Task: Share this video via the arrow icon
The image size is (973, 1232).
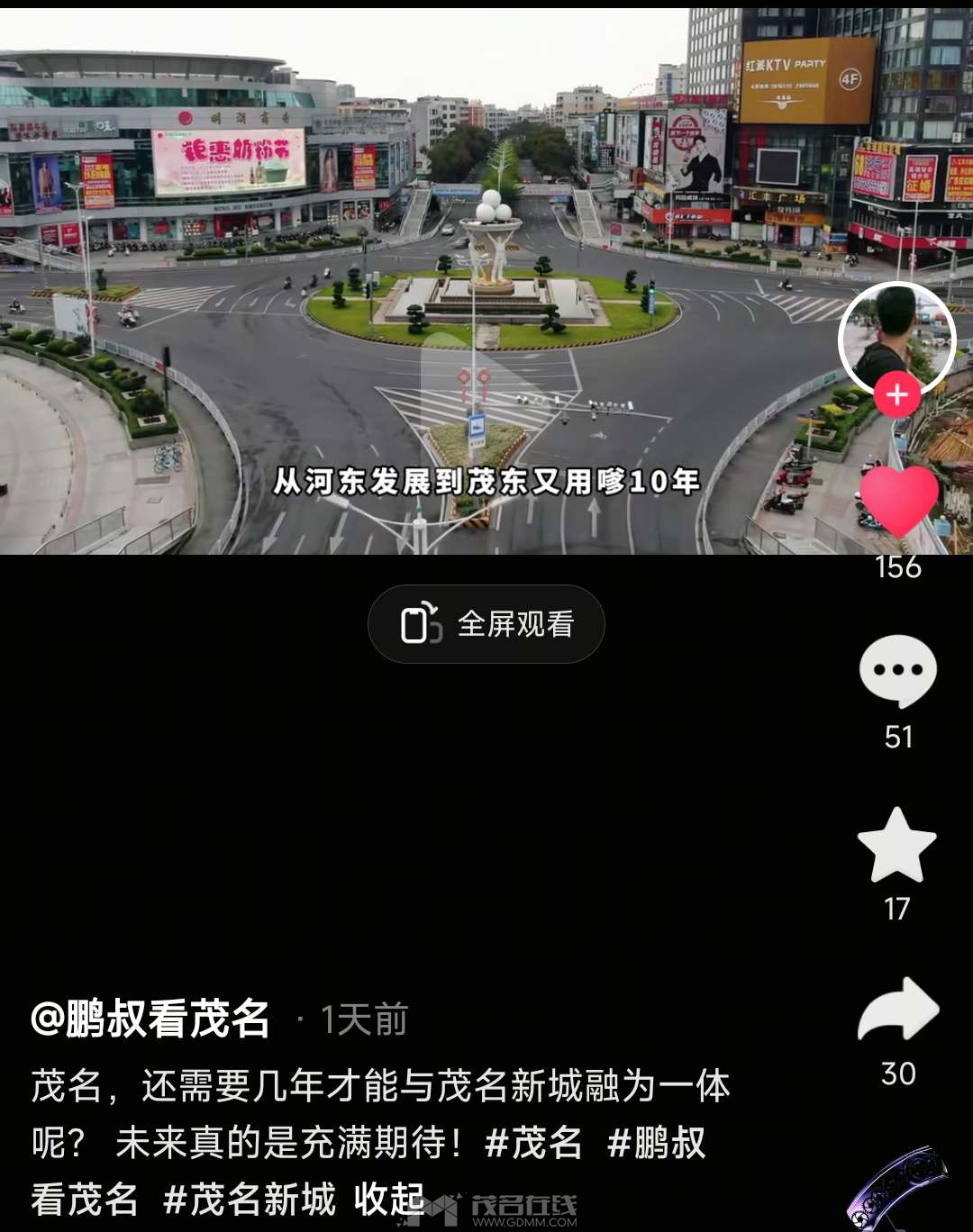Action: click(x=898, y=1010)
